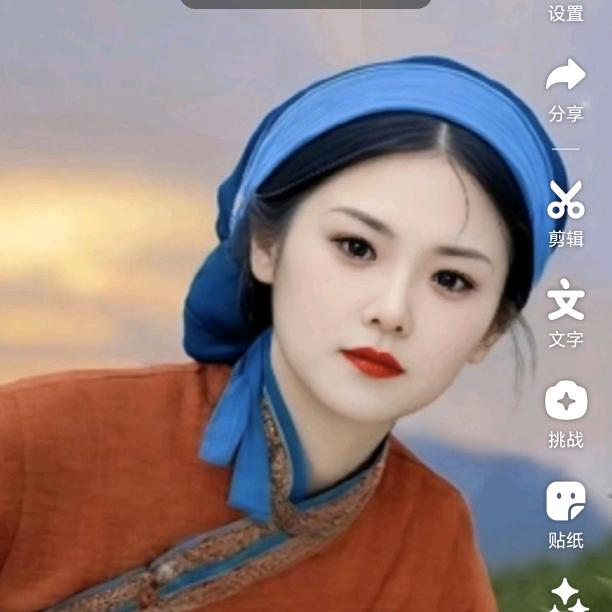Add text with the 文字 tool
The height and width of the screenshot is (612, 612).
(x=566, y=311)
